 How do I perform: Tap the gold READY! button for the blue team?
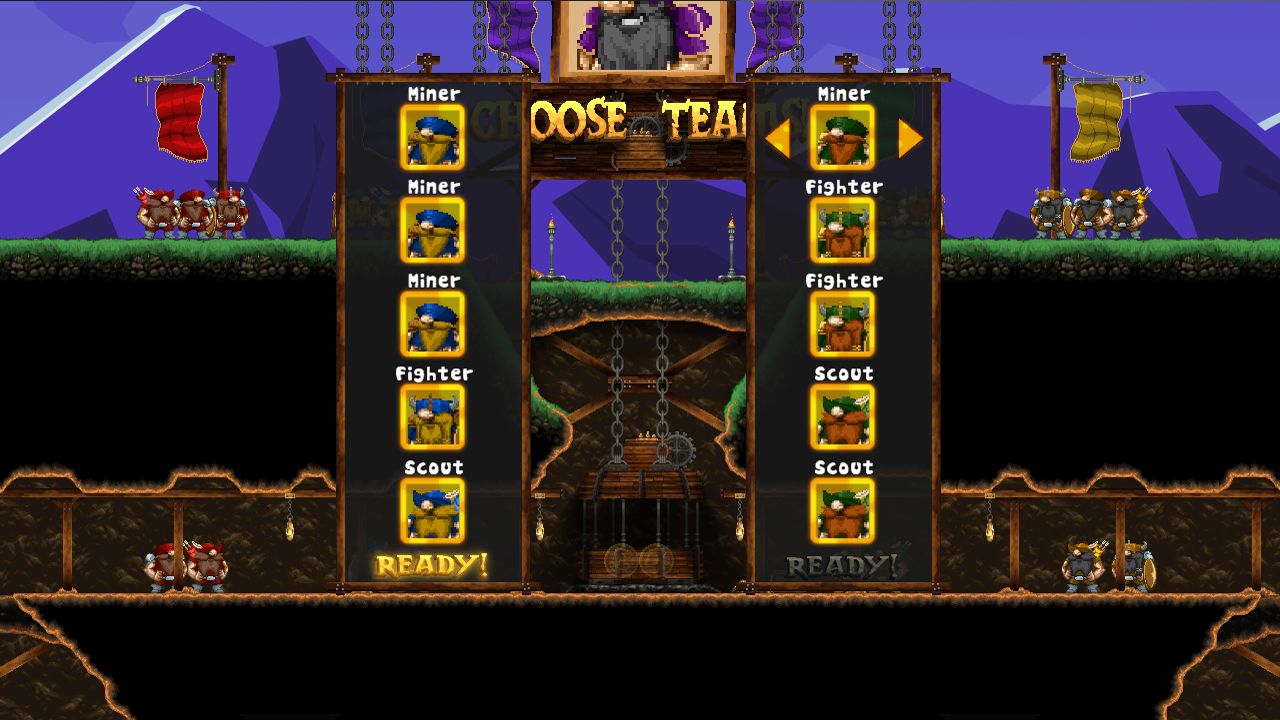click(431, 565)
